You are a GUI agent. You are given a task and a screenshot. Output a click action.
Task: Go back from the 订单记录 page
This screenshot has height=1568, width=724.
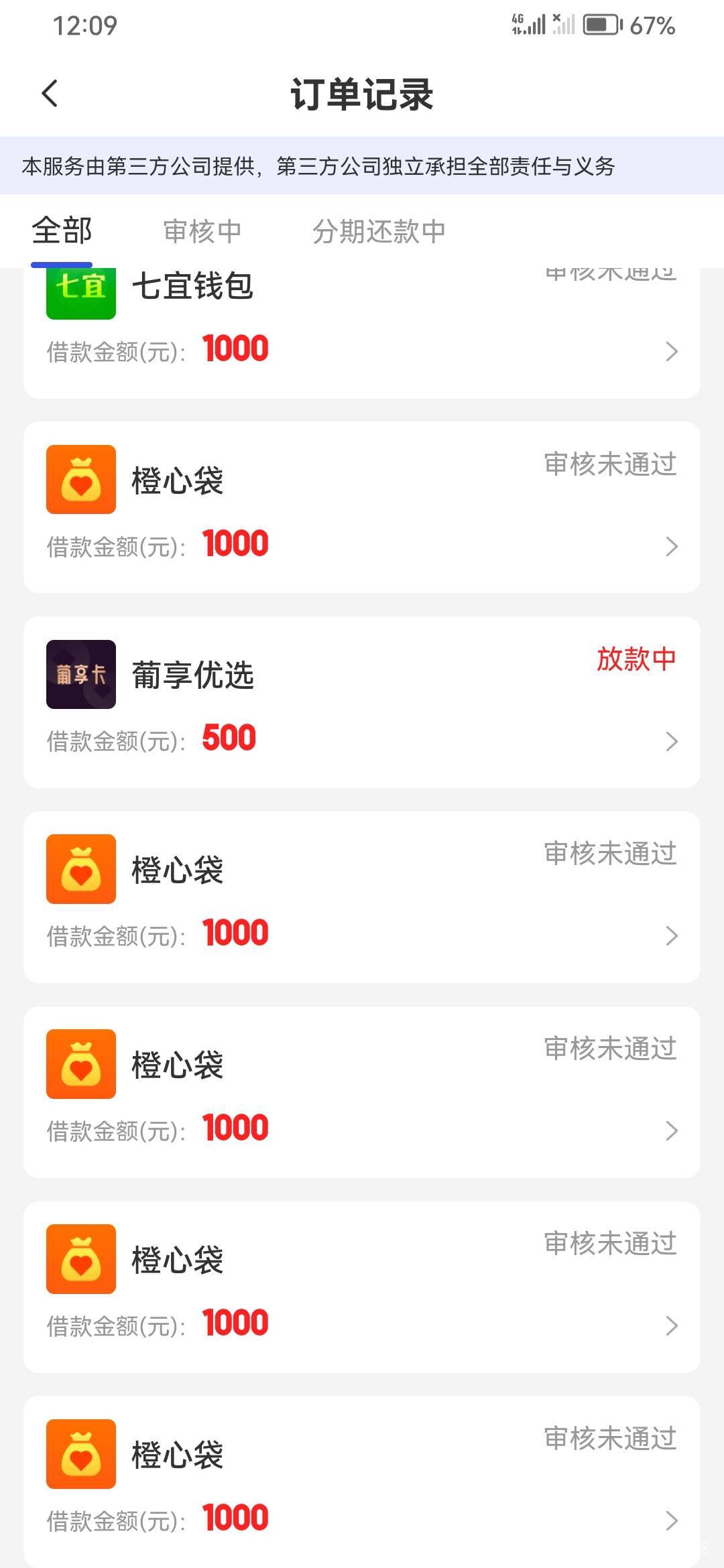click(50, 93)
